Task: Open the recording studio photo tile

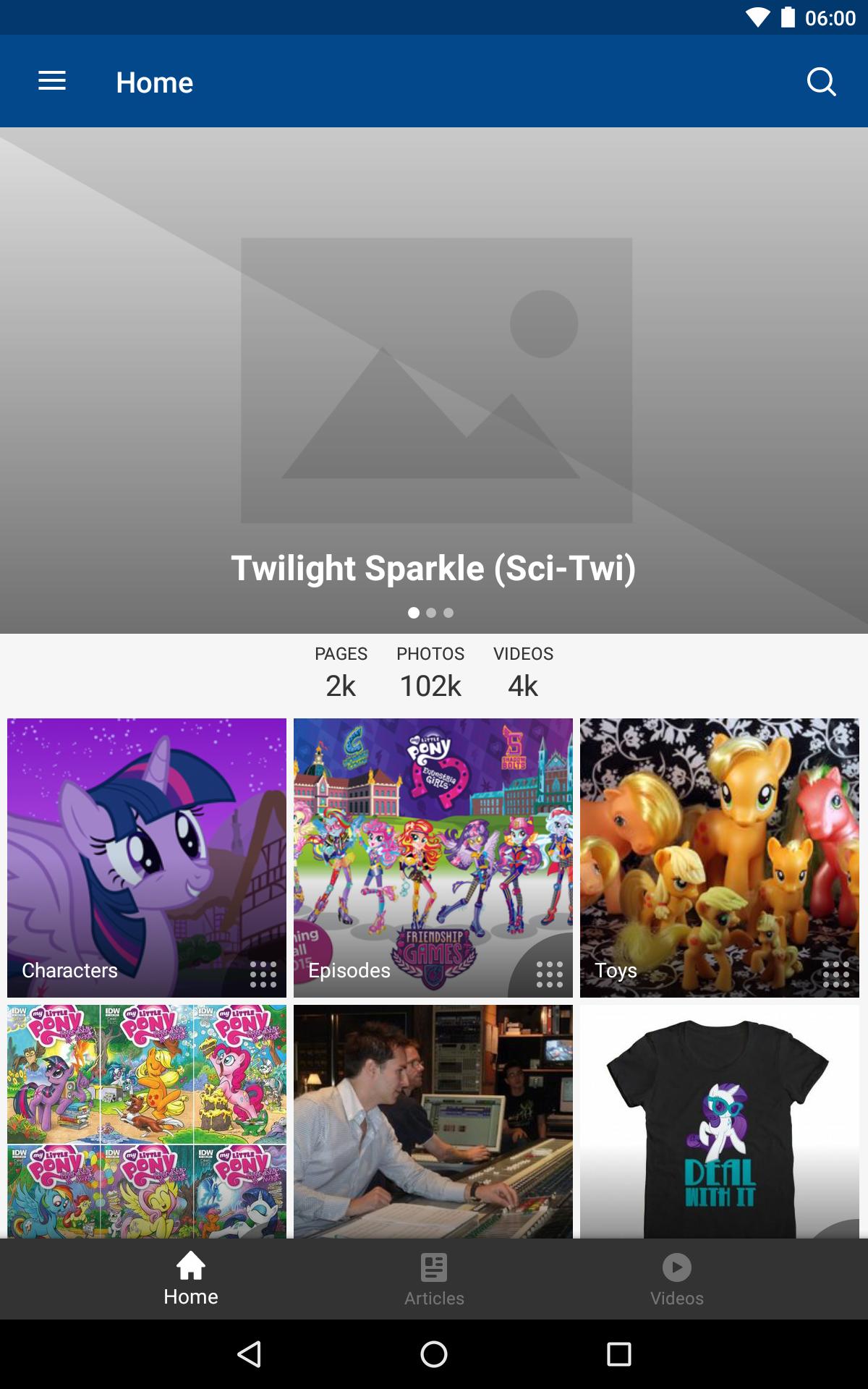Action: pyautogui.click(x=433, y=1121)
